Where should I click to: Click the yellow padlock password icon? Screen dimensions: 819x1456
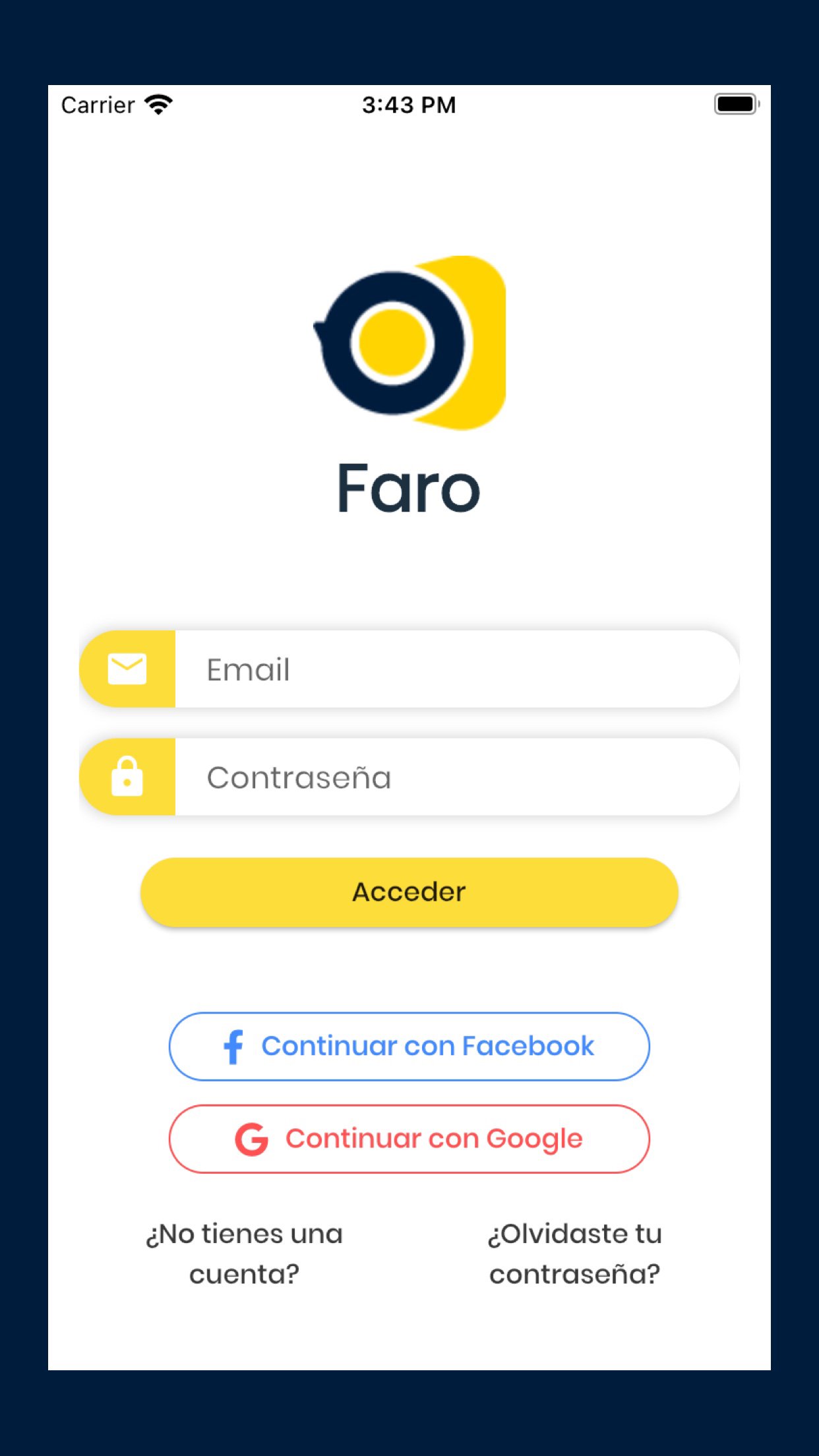(129, 777)
